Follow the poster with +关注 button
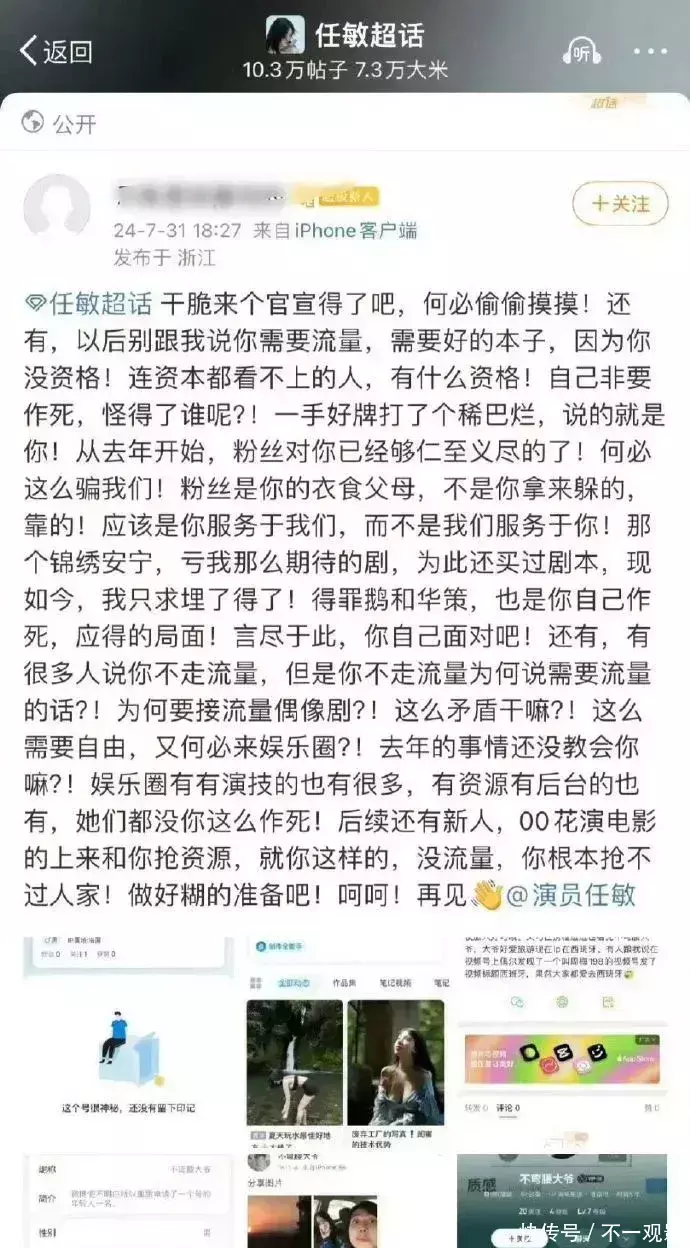The width and height of the screenshot is (690, 1248). [619, 204]
